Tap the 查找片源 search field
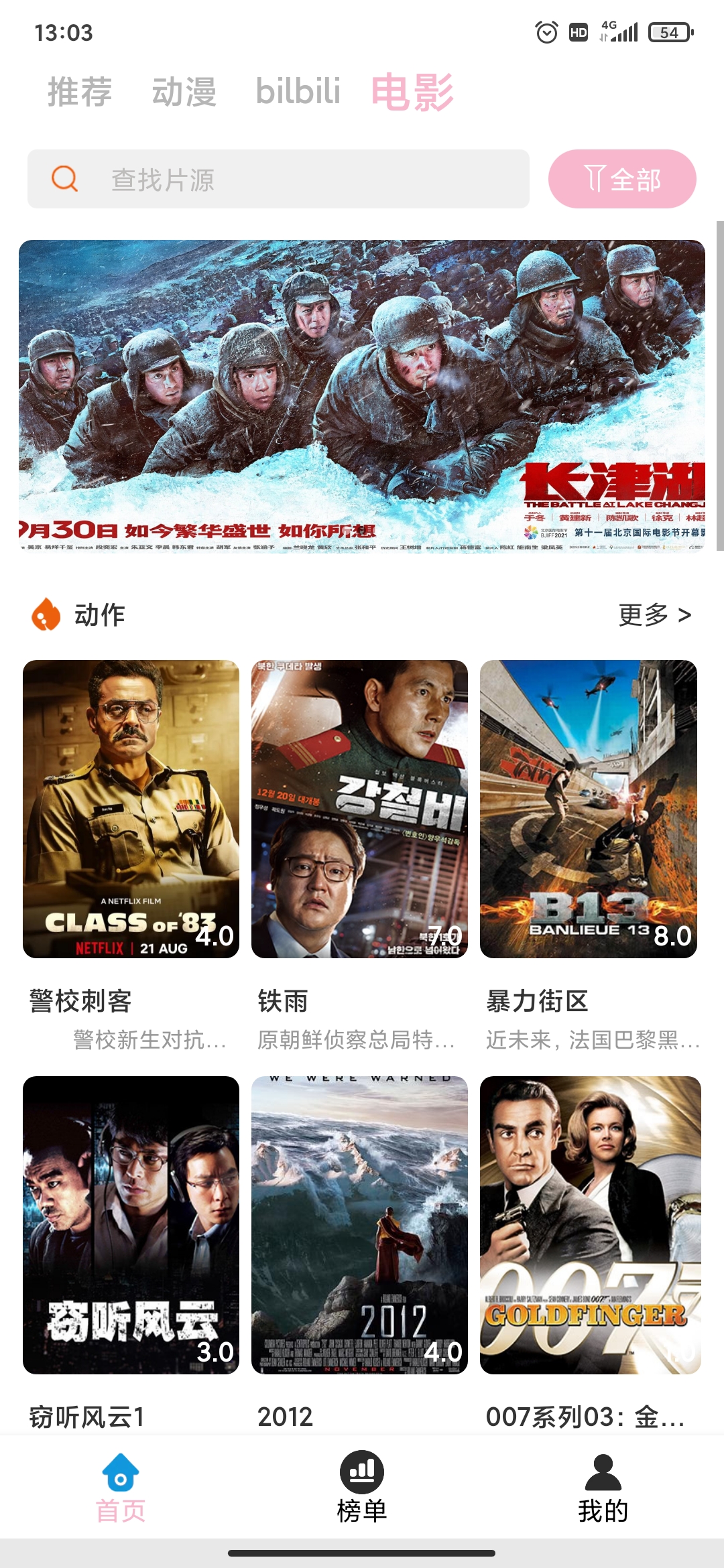Image resolution: width=724 pixels, height=1568 pixels. point(278,179)
